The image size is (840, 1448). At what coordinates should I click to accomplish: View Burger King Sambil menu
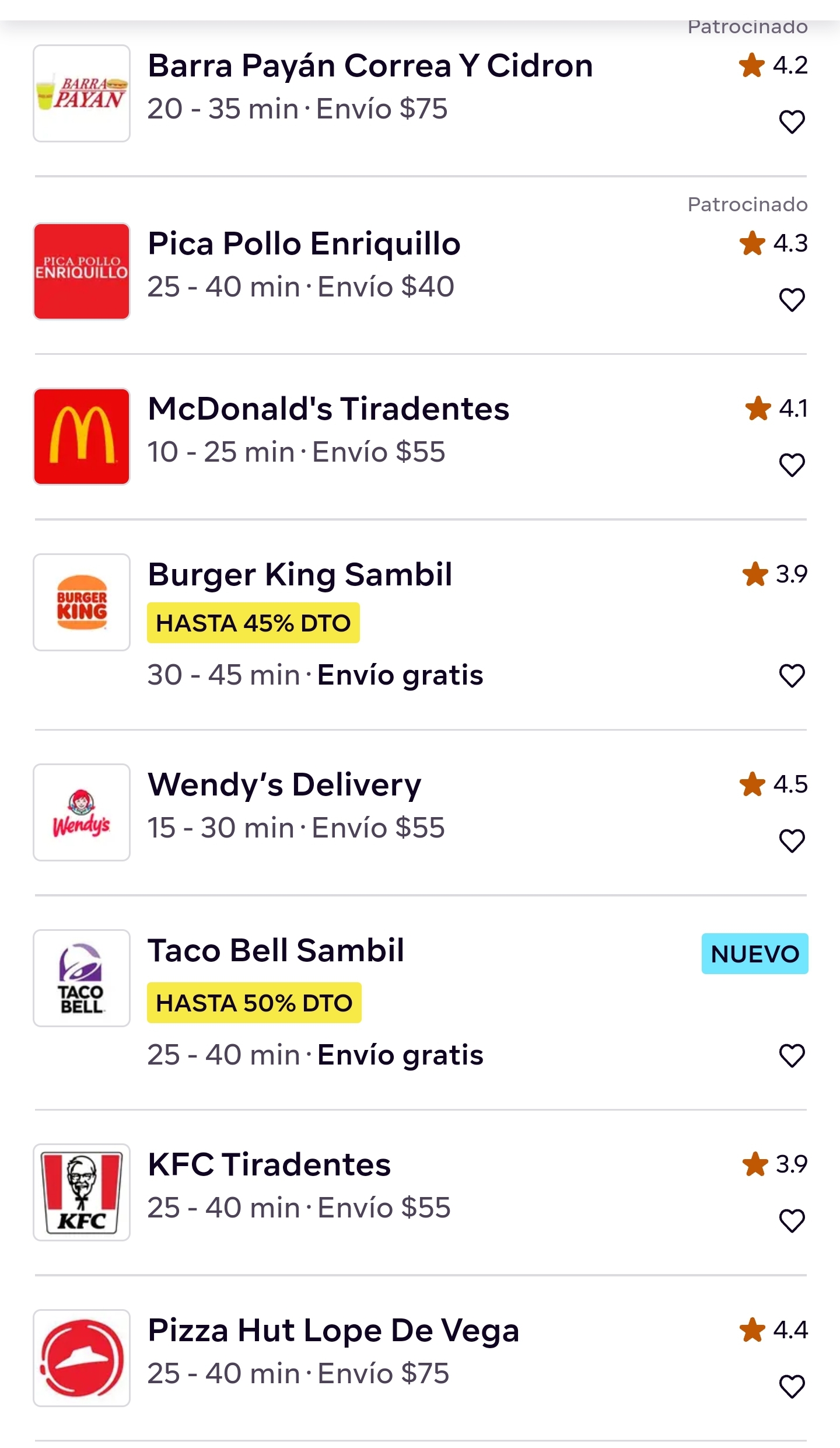tap(300, 575)
